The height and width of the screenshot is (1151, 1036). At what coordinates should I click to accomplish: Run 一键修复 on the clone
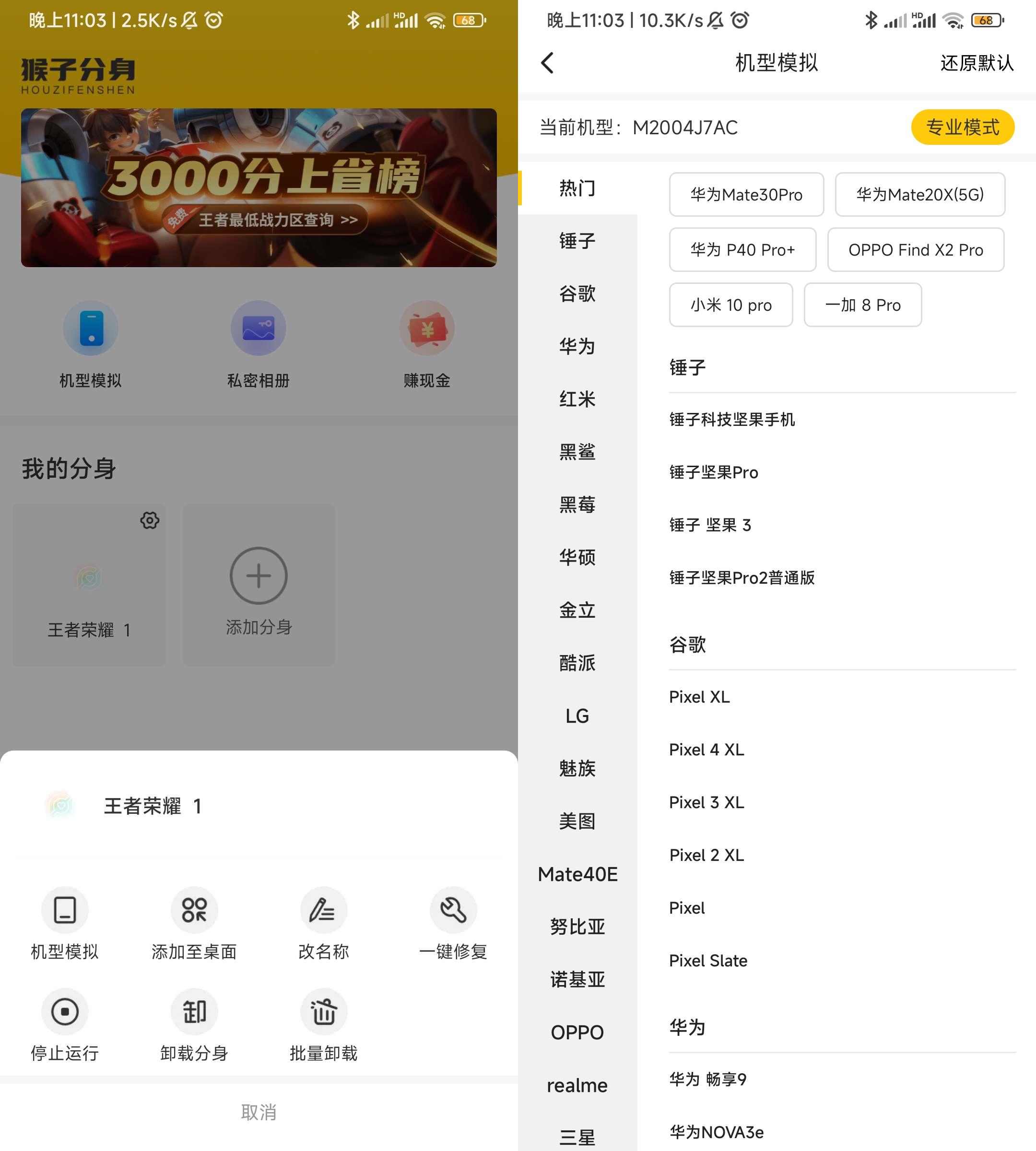click(x=453, y=923)
